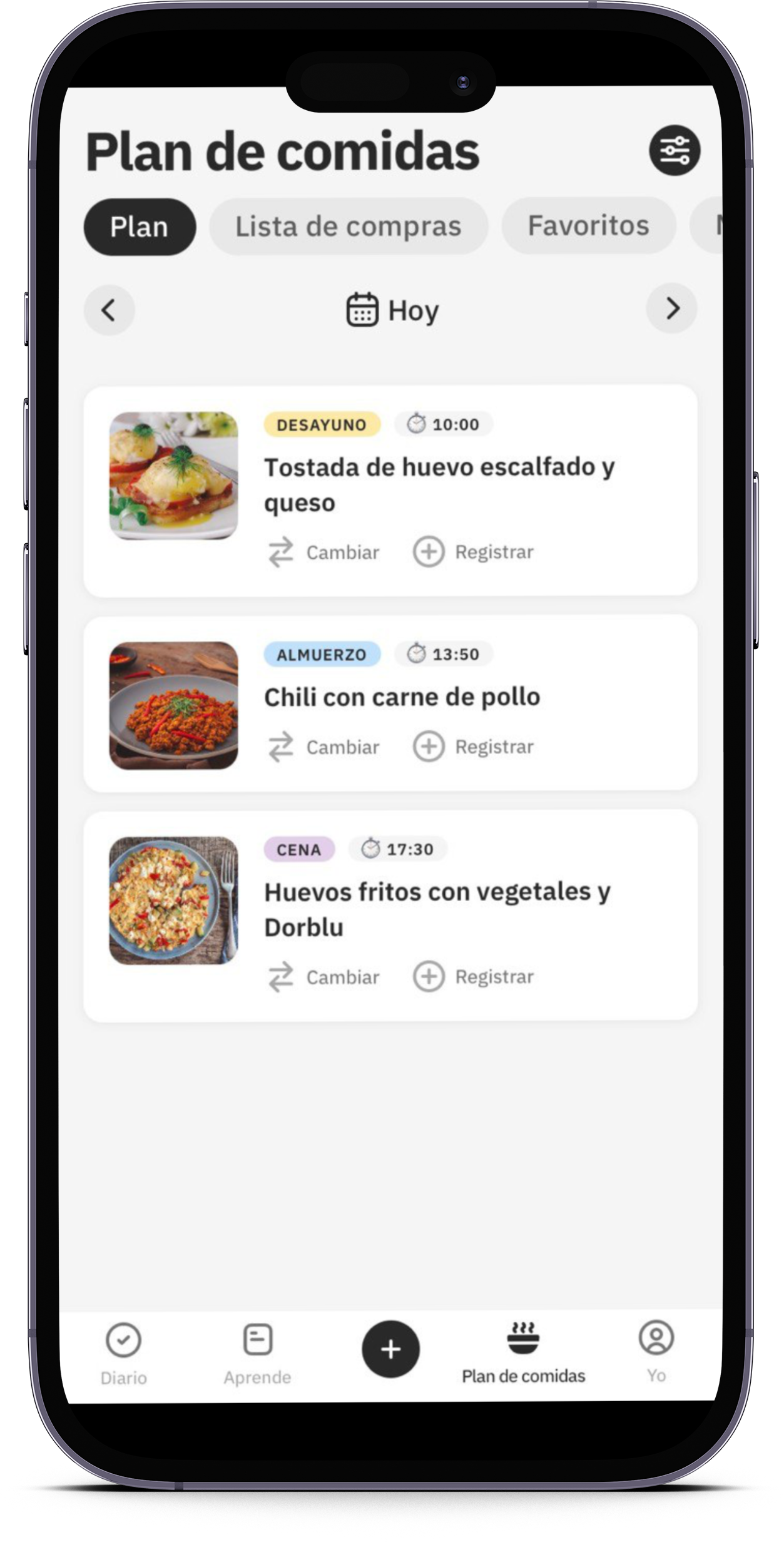Image resolution: width=784 pixels, height=1542 pixels.
Task: Switch to the Favoritos tab
Action: pos(588,226)
